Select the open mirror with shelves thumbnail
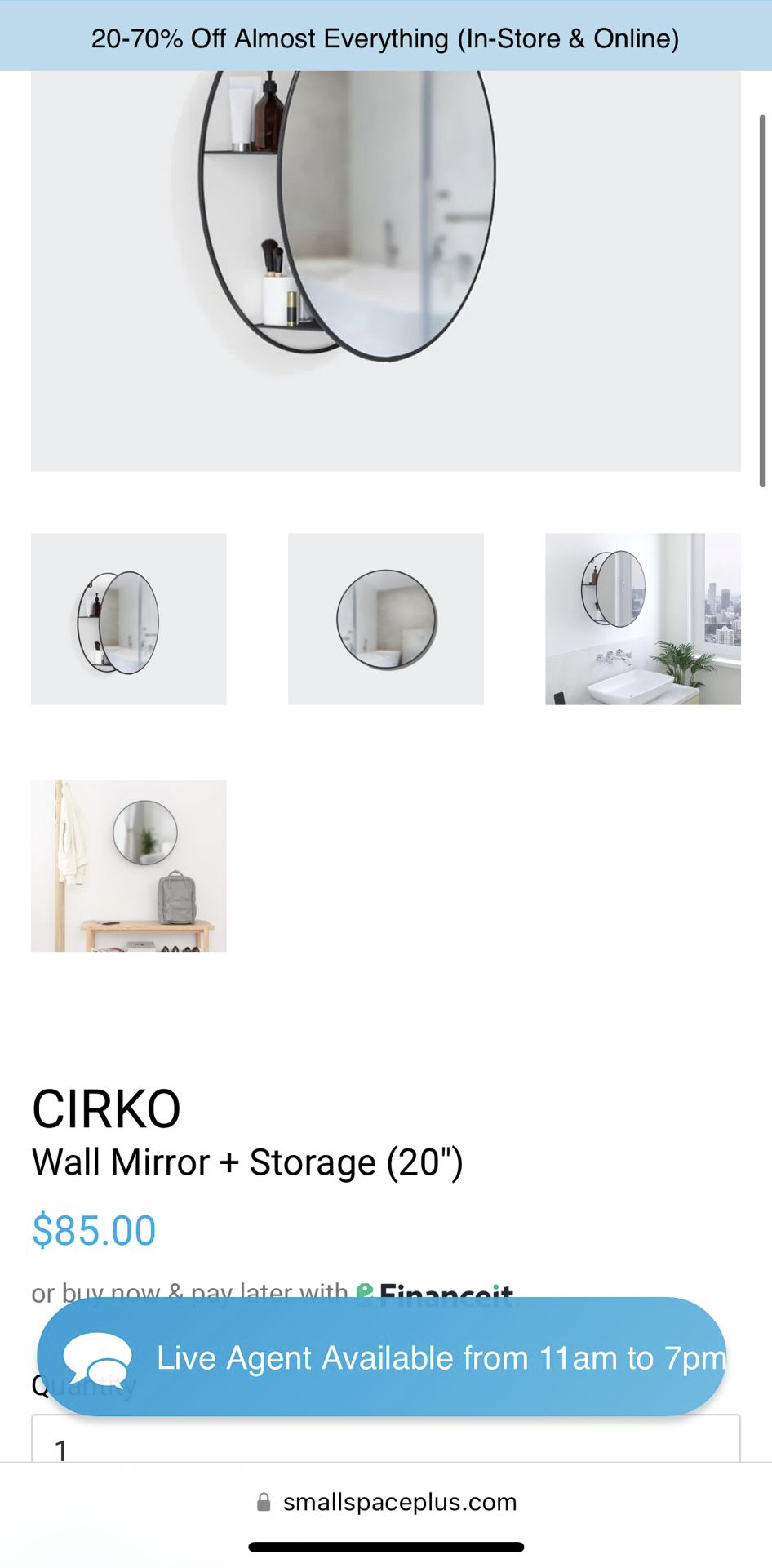Viewport: 772px width, 1568px height. (129, 619)
